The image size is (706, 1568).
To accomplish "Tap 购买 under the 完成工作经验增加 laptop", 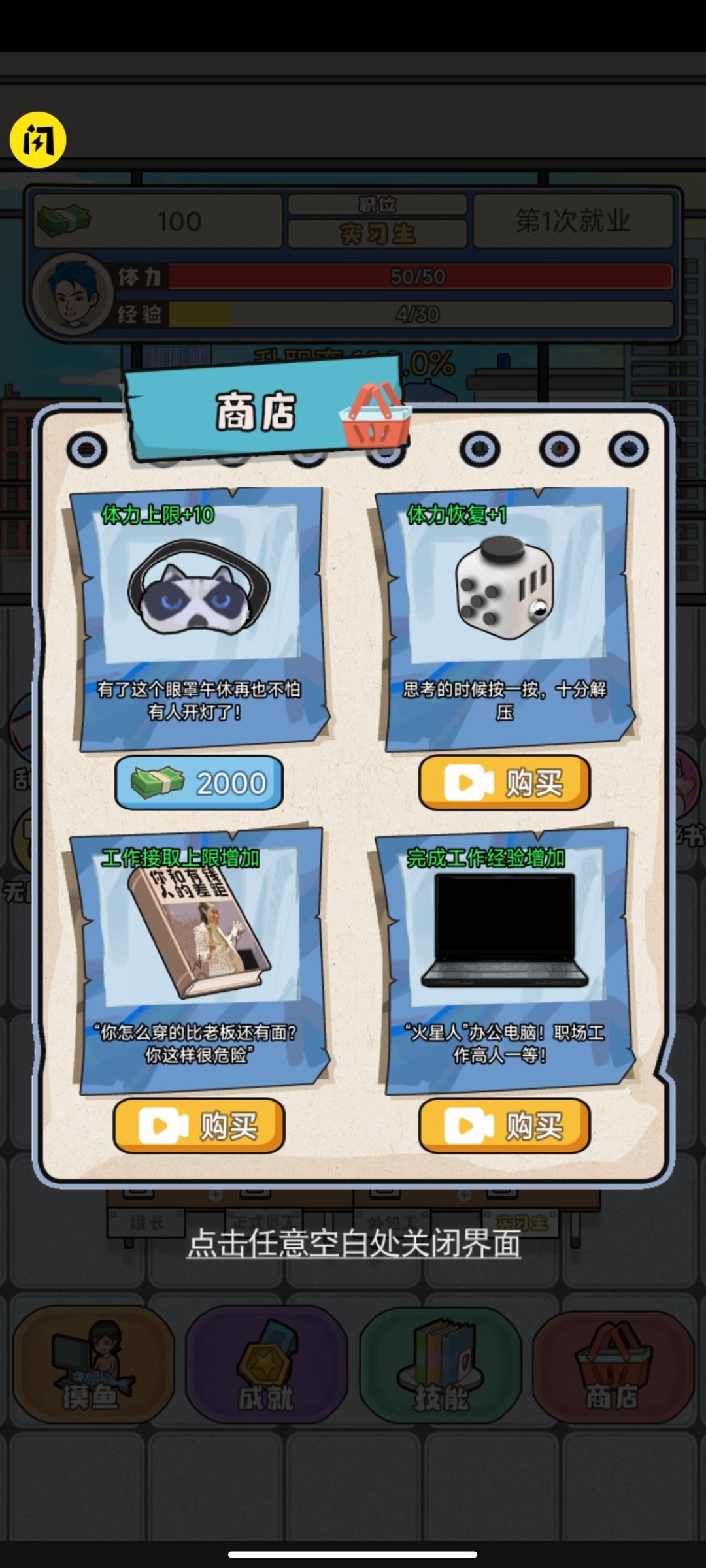I will point(504,1126).
